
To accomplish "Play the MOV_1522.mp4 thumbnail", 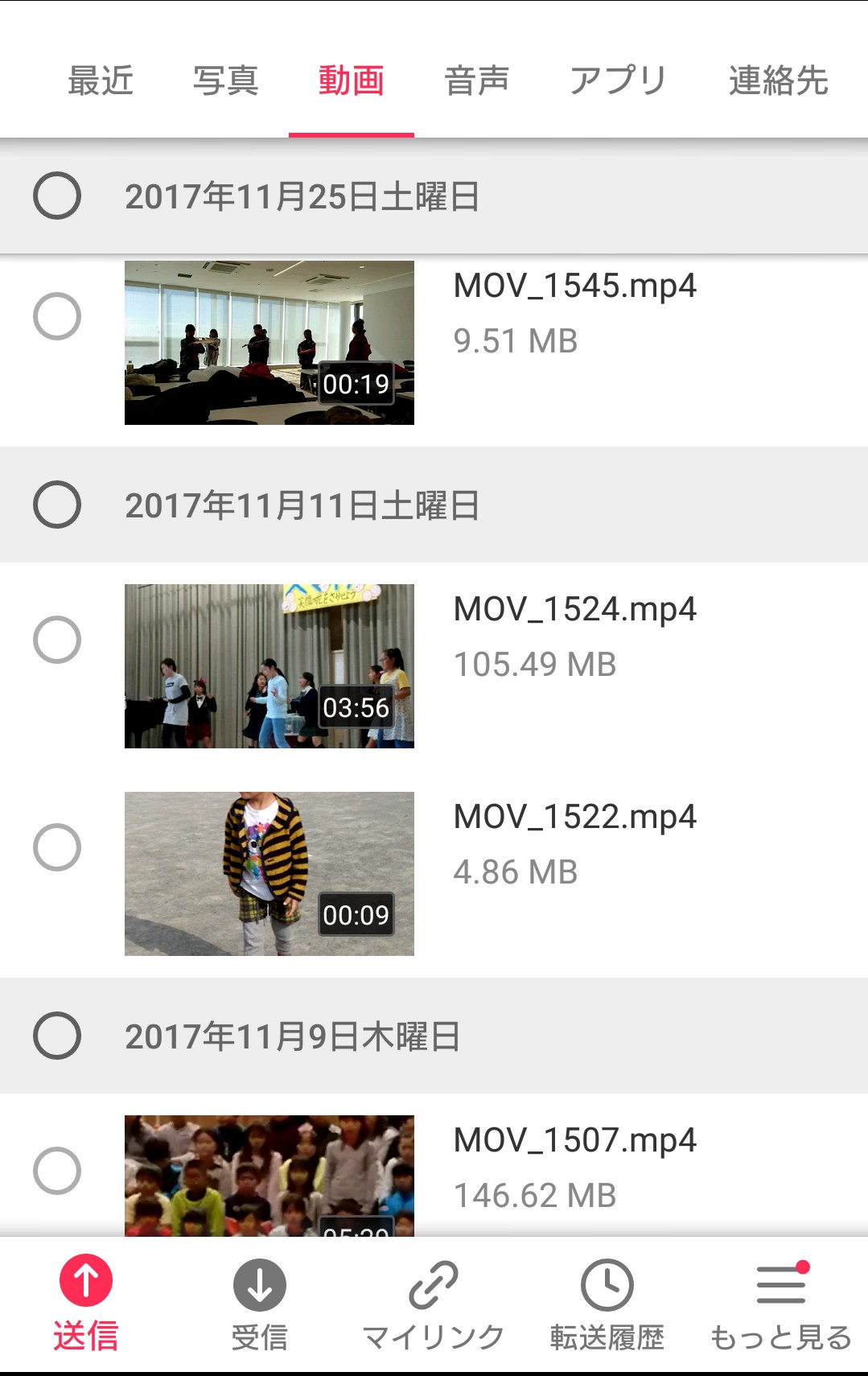I will pyautogui.click(x=269, y=874).
